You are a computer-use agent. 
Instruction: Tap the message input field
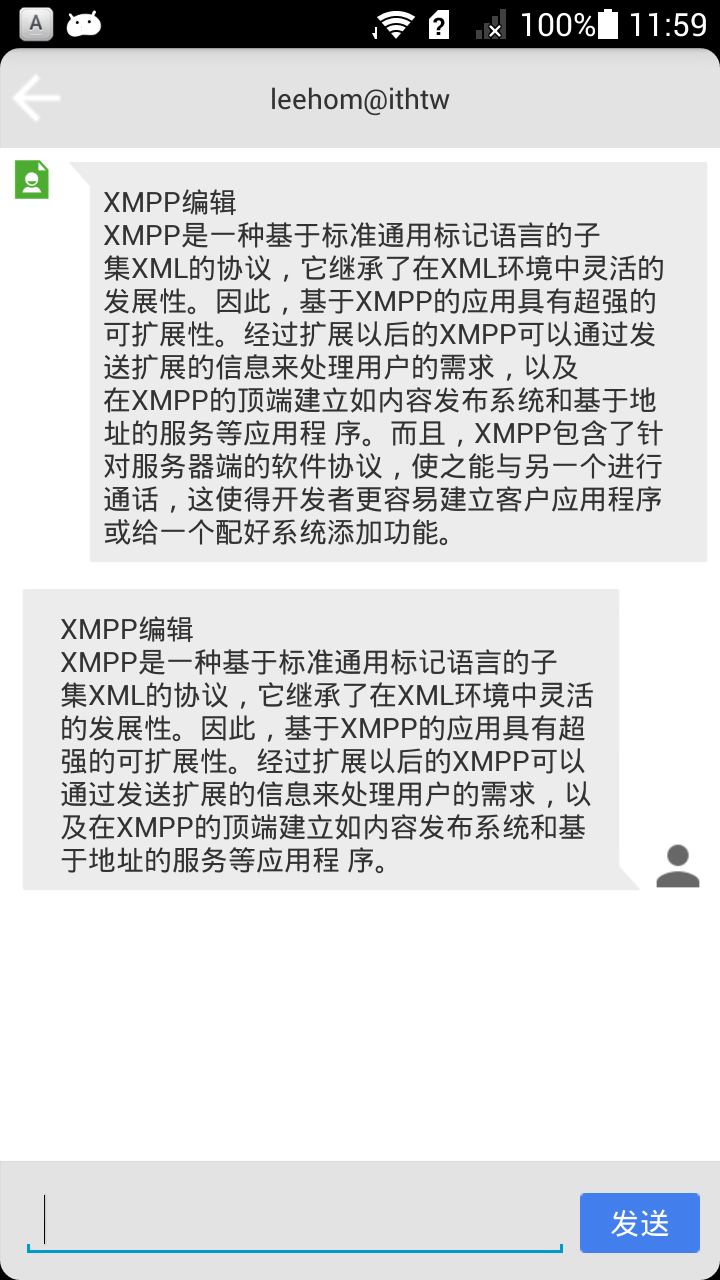point(295,1221)
